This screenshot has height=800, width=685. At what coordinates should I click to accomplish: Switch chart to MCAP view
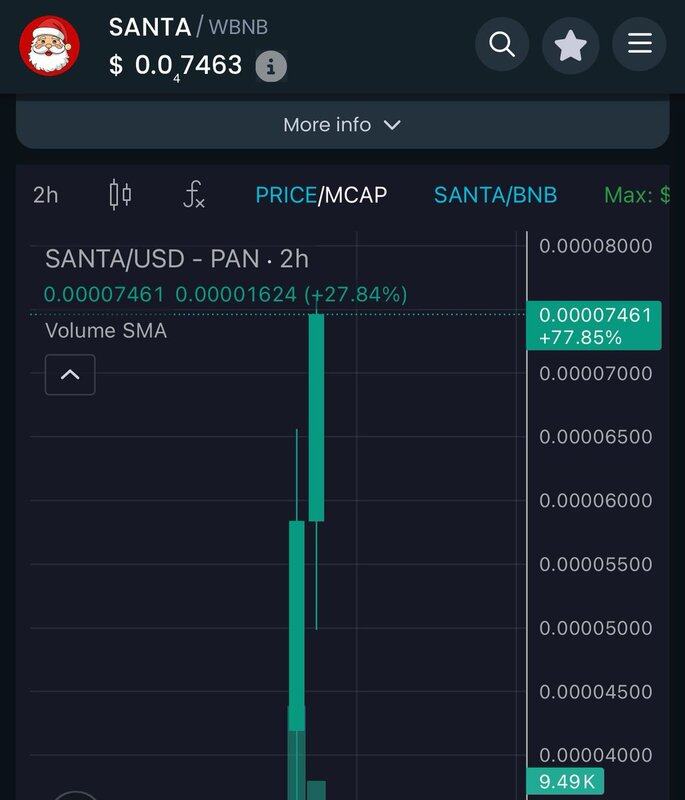pos(355,195)
